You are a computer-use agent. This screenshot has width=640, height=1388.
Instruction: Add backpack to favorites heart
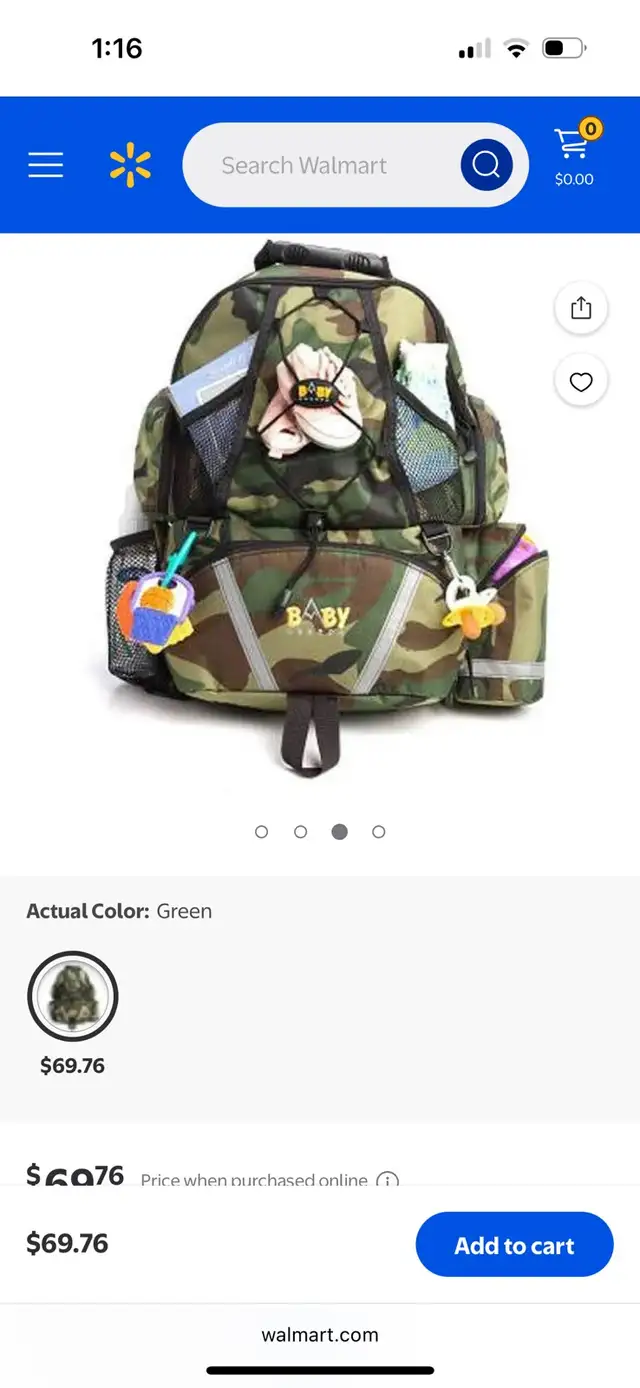(581, 381)
